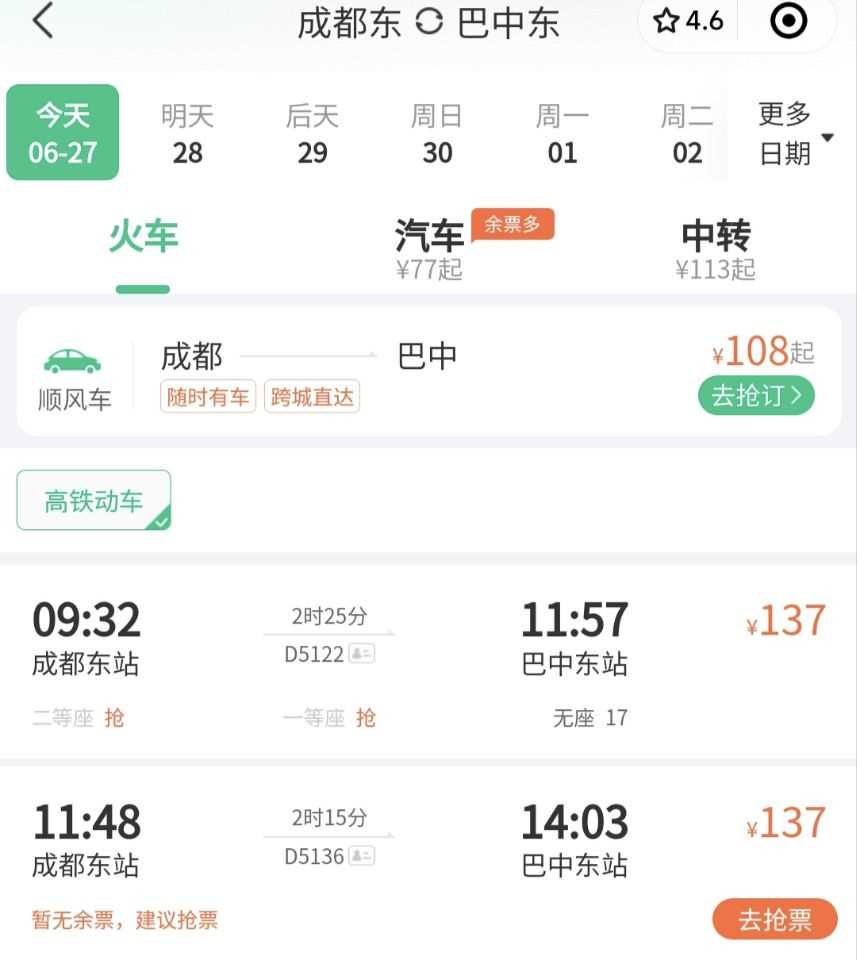Tap the mini program close circle icon
The height and width of the screenshot is (960, 857).
(789, 21)
